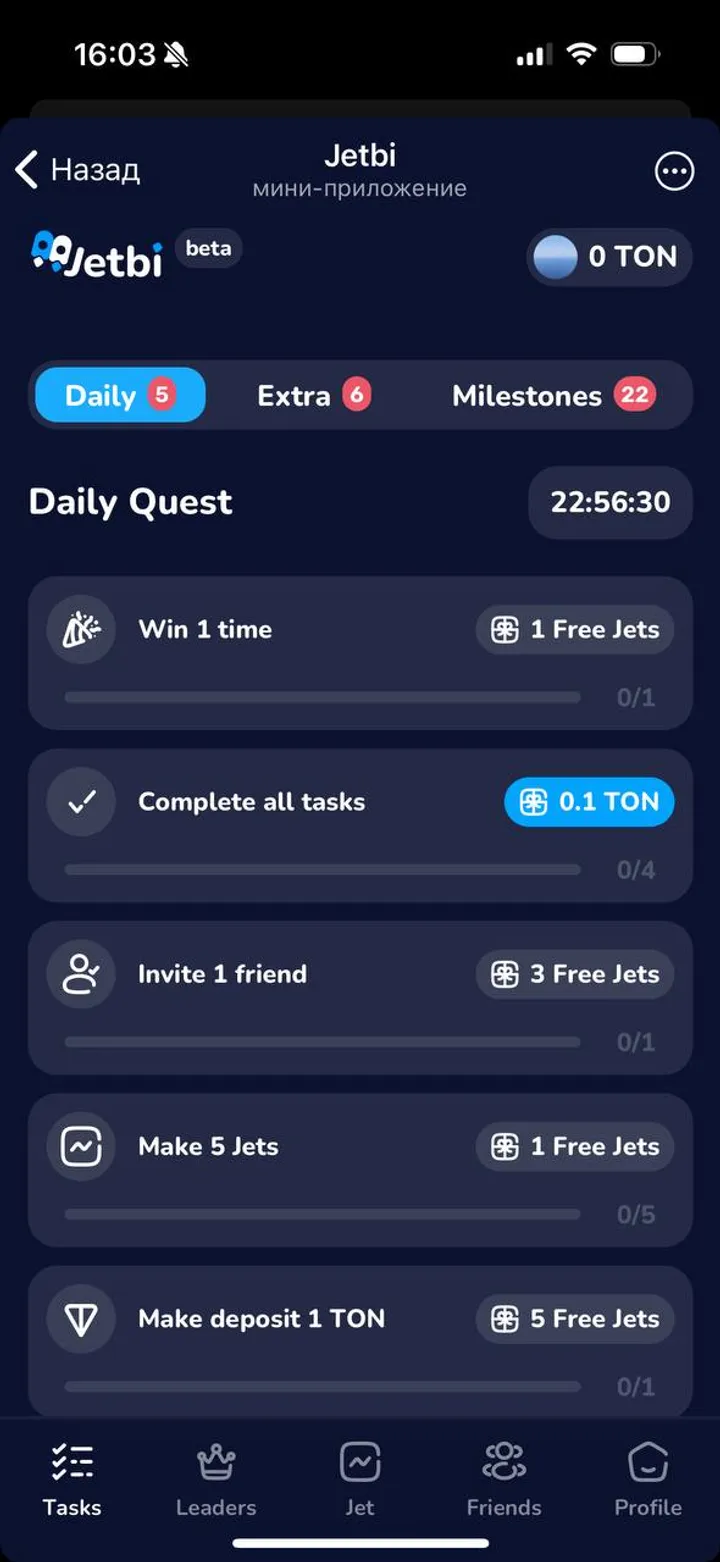Go back using the Назад button
Screen dimensions: 720x1562
(x=78, y=170)
